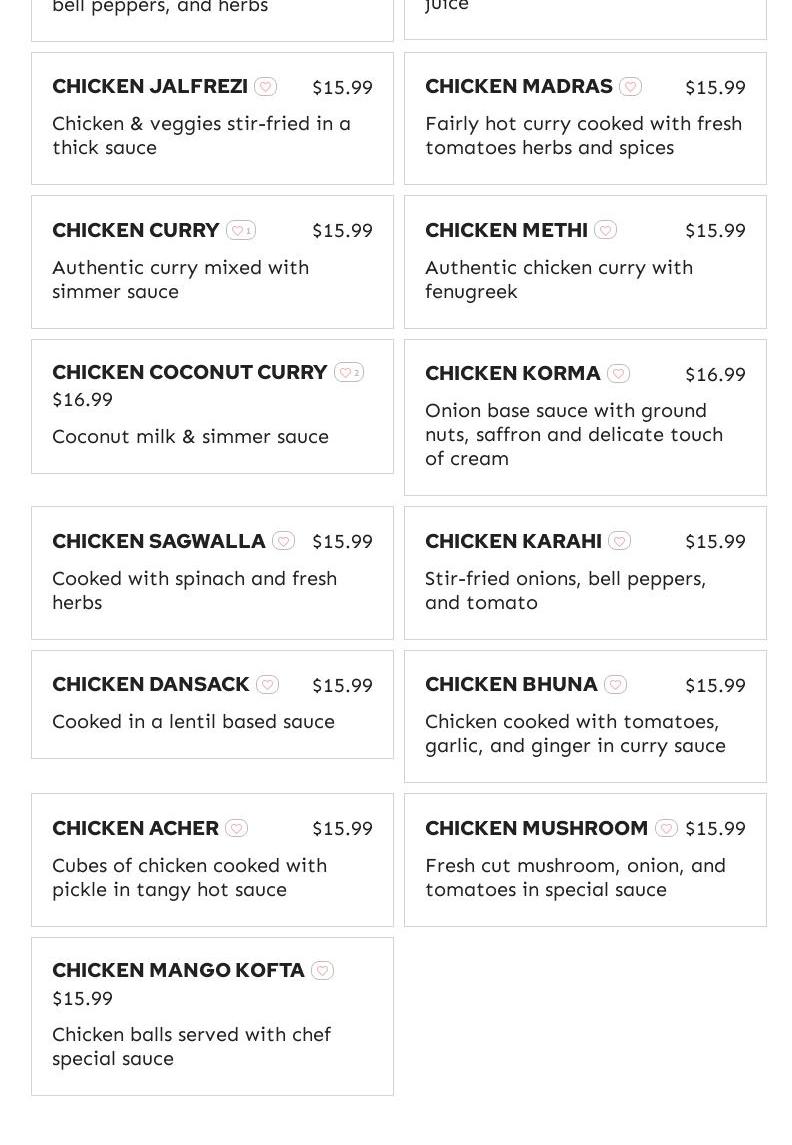The height and width of the screenshot is (1145, 792).
Task: Open the Chicken Methi card
Action: tap(585, 262)
